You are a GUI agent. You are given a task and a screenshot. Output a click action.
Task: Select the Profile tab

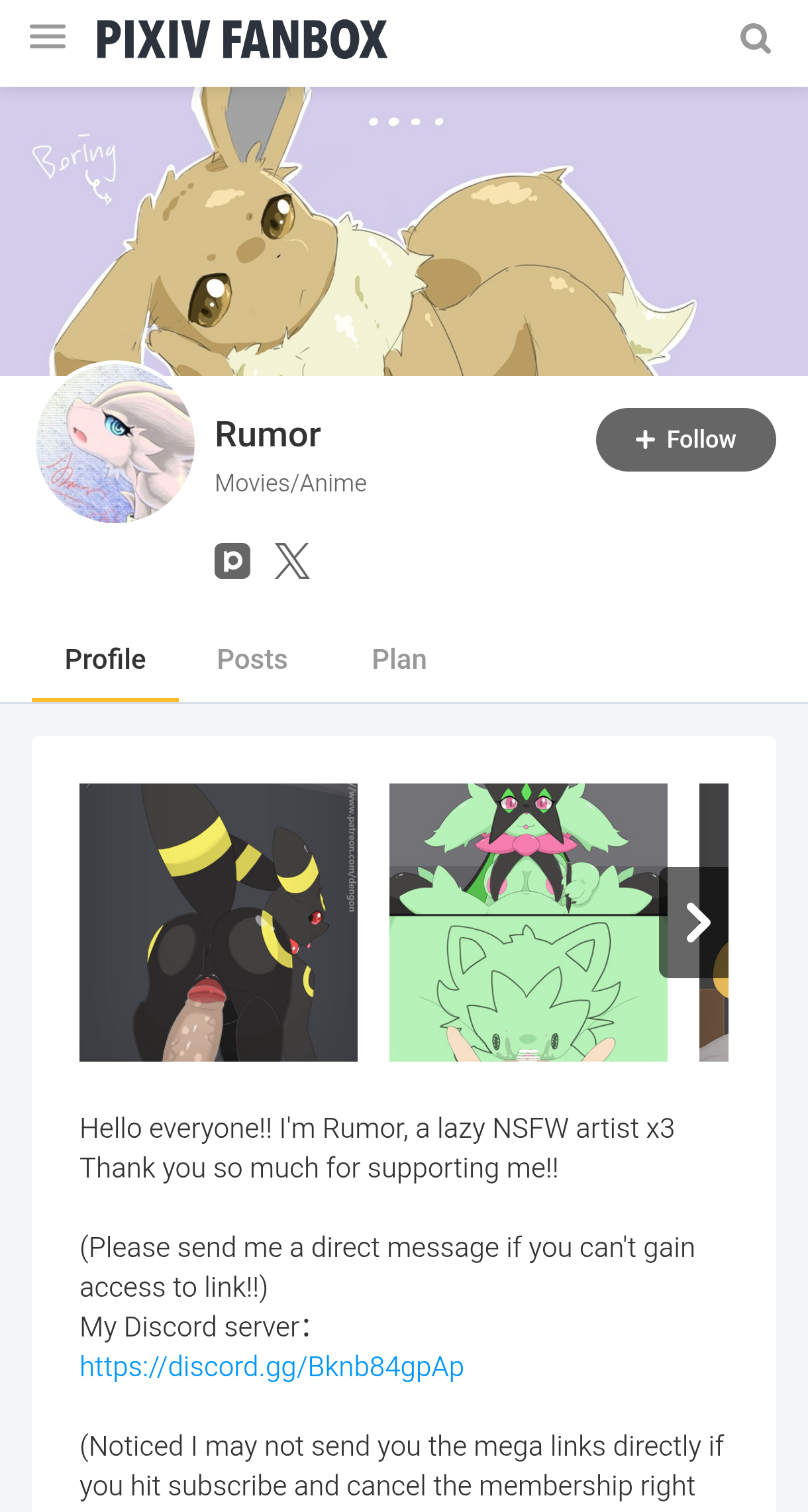coord(105,659)
